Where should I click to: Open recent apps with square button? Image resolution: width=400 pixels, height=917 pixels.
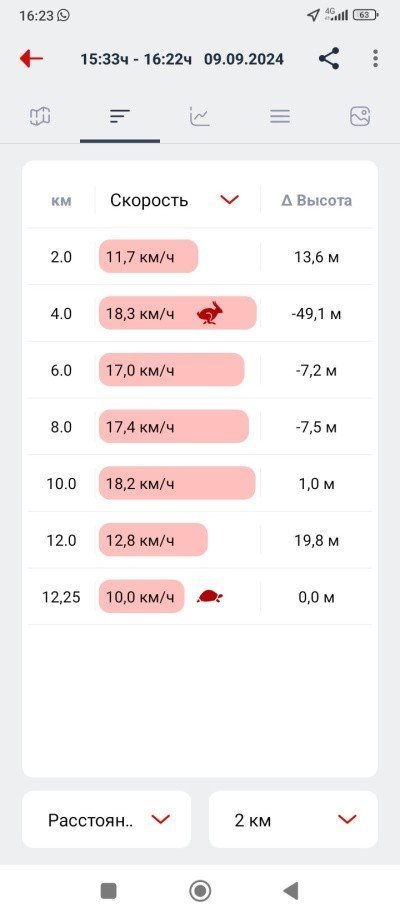[x=109, y=891]
